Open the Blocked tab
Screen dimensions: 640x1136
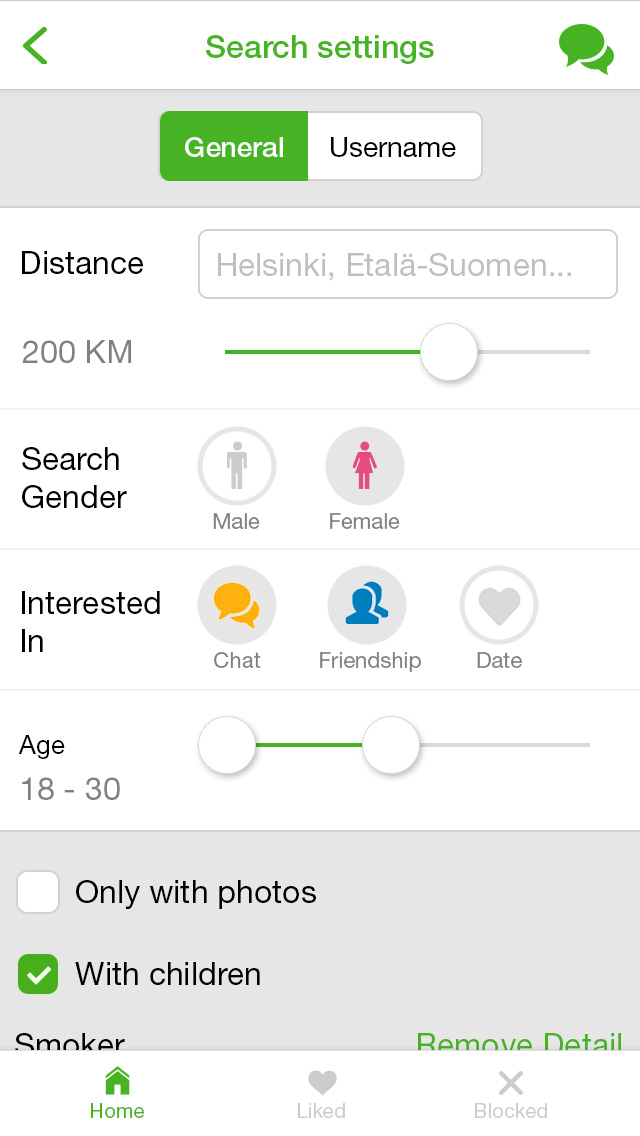510,1093
